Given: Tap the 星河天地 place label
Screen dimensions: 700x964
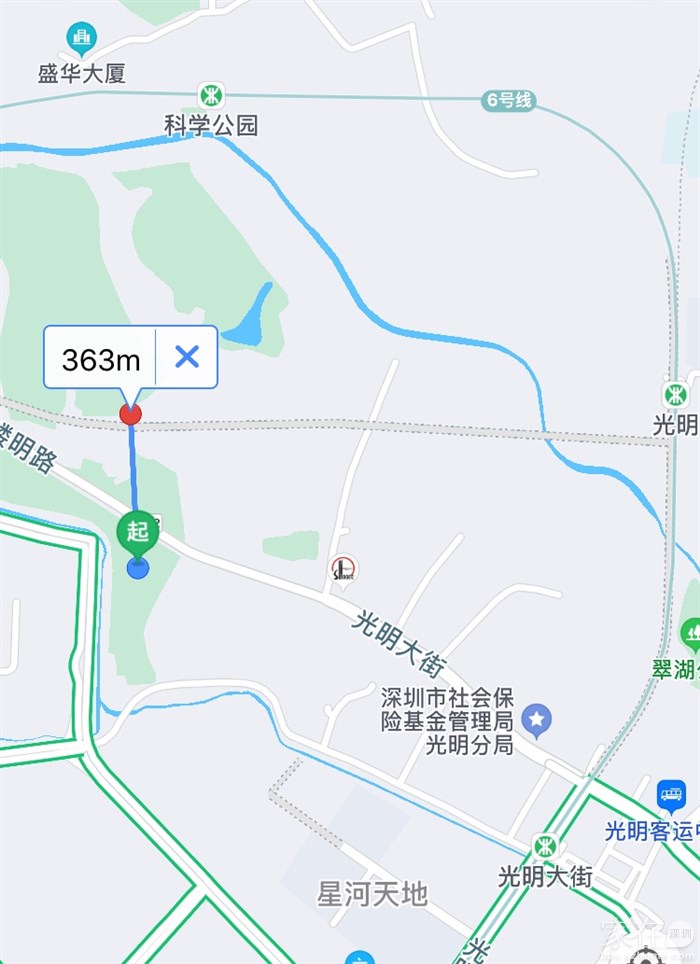Looking at the screenshot, I should 372,893.
